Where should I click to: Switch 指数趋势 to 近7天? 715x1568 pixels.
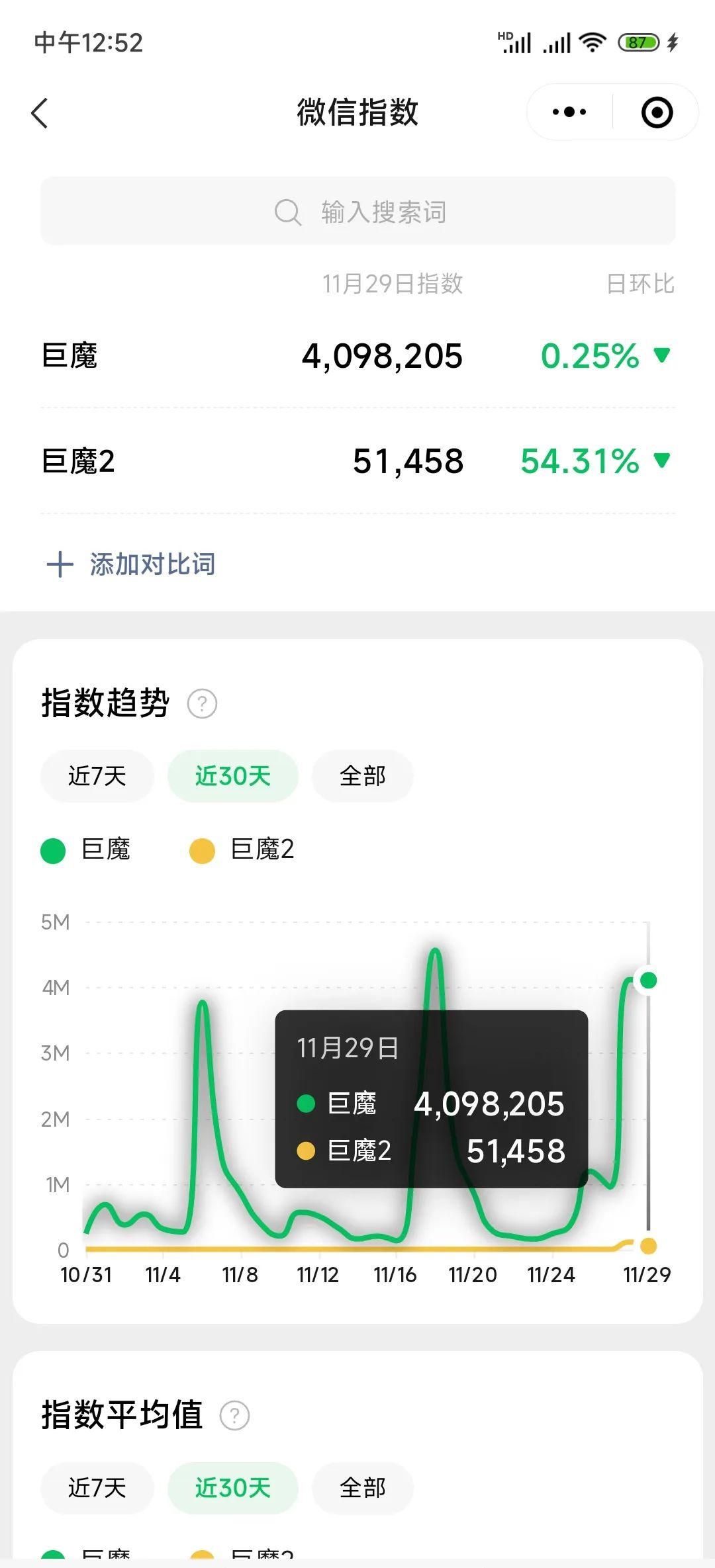[97, 776]
